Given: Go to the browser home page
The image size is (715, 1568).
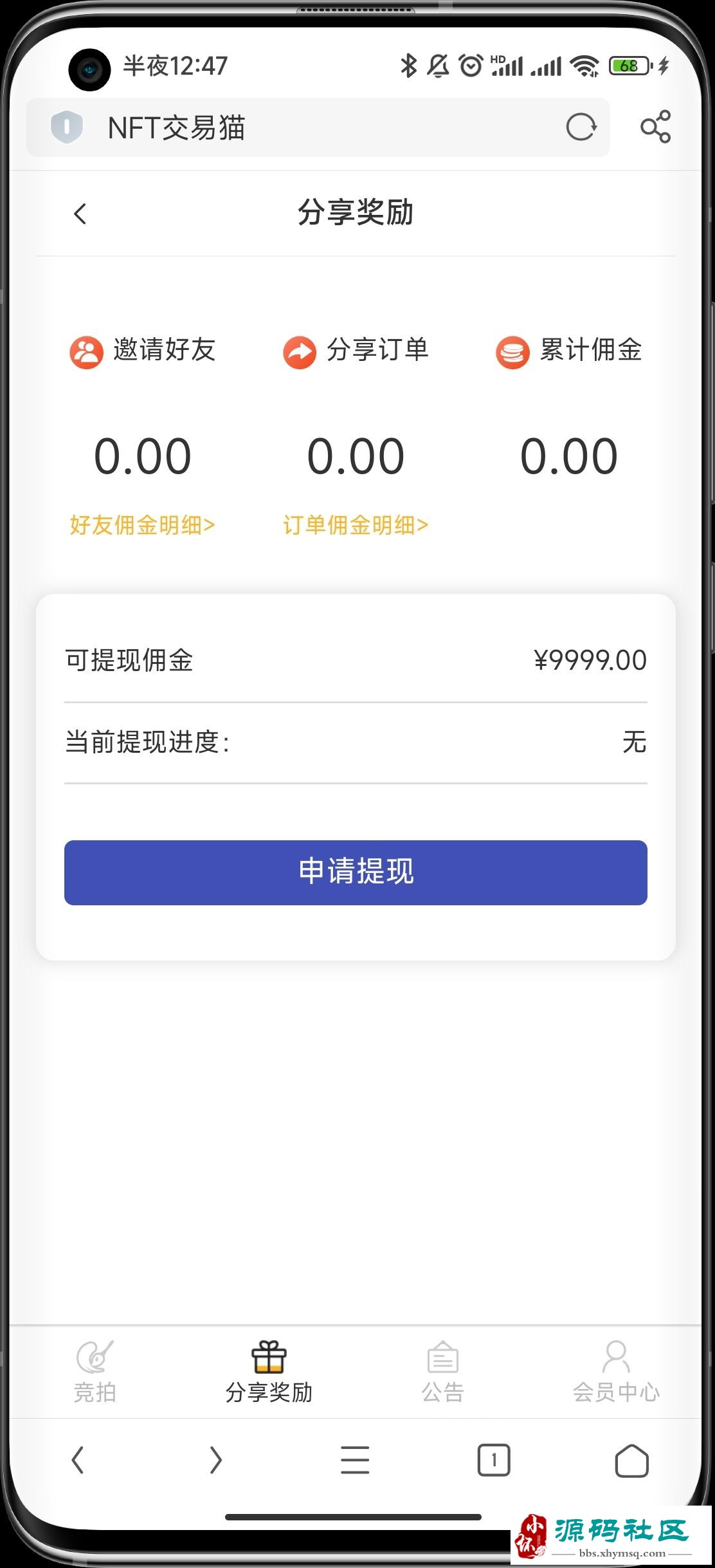Looking at the screenshot, I should pos(632,1460).
